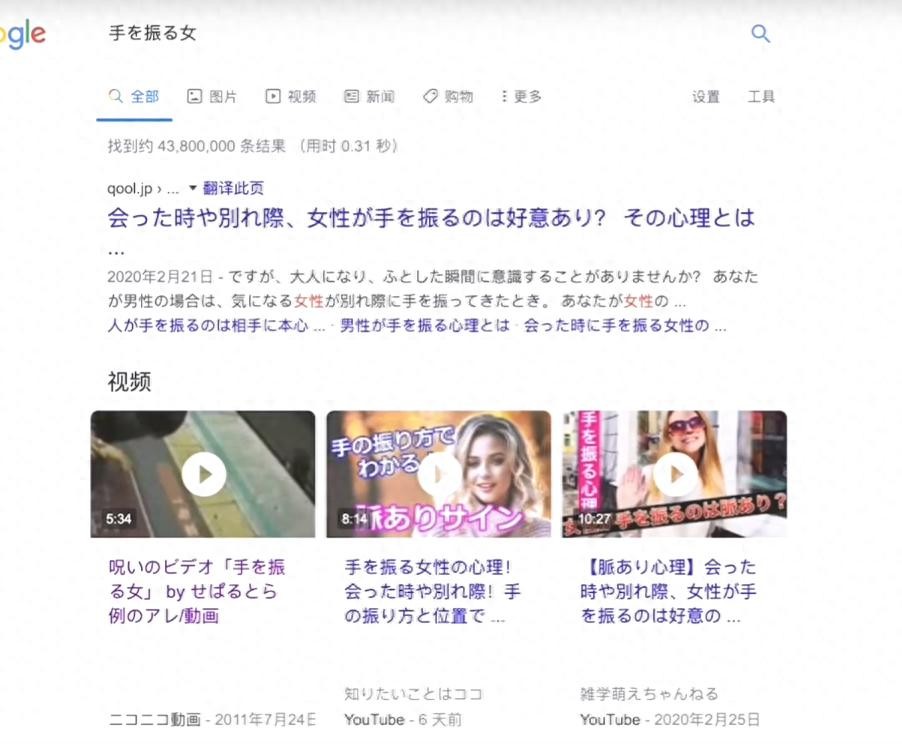Viewport: 902px width, 744px height.
Task: Play the 5:34 video thumbnail
Action: 203,474
